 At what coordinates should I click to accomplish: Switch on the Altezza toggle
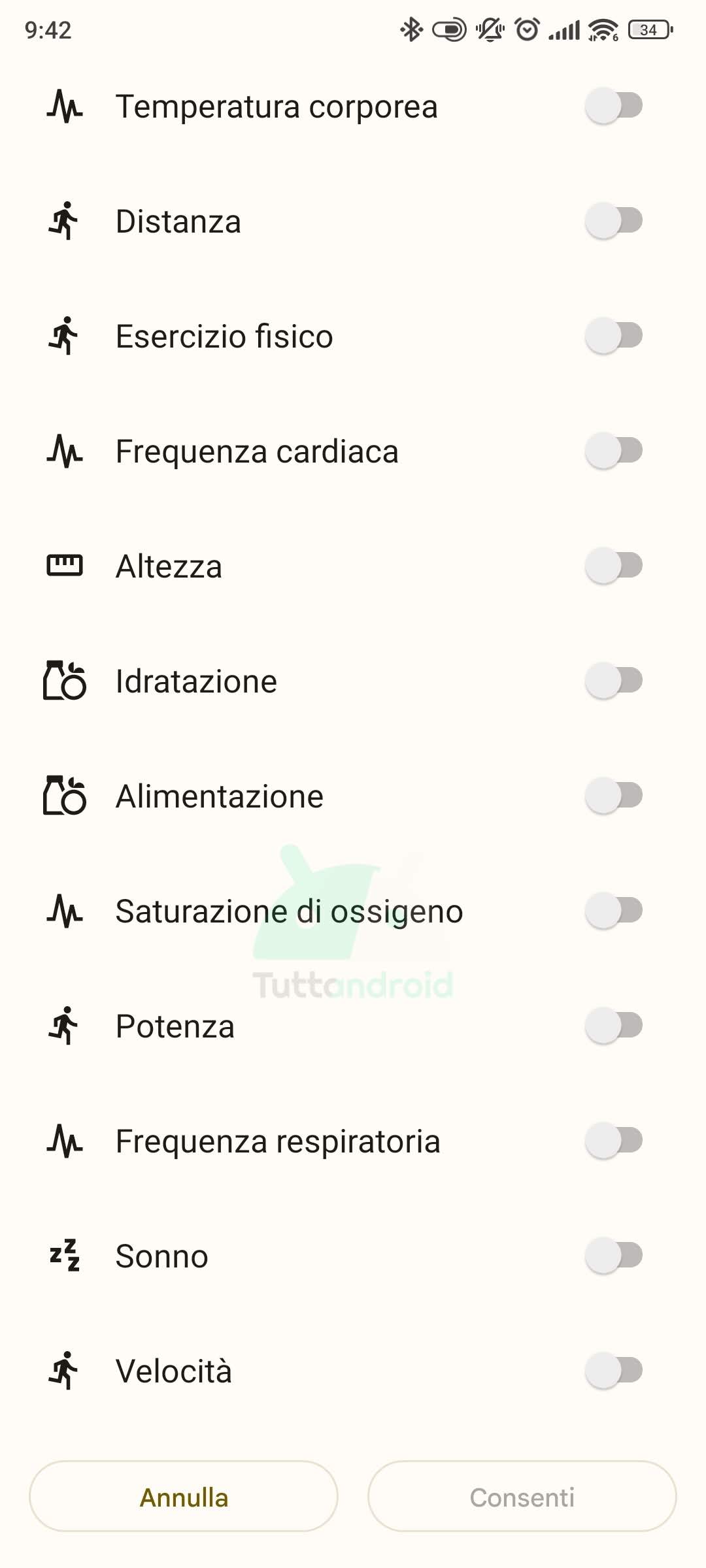(614, 566)
